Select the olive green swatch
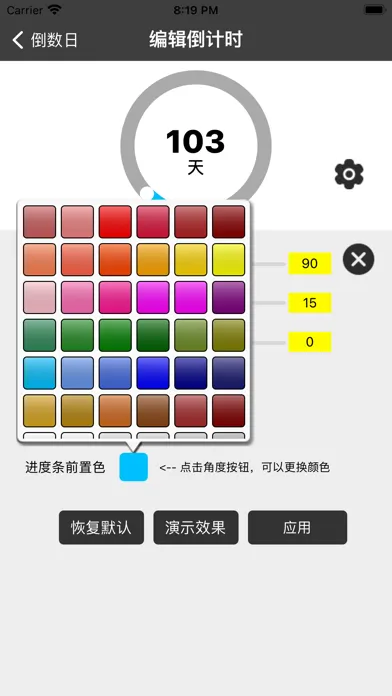392x696 pixels. point(229,335)
